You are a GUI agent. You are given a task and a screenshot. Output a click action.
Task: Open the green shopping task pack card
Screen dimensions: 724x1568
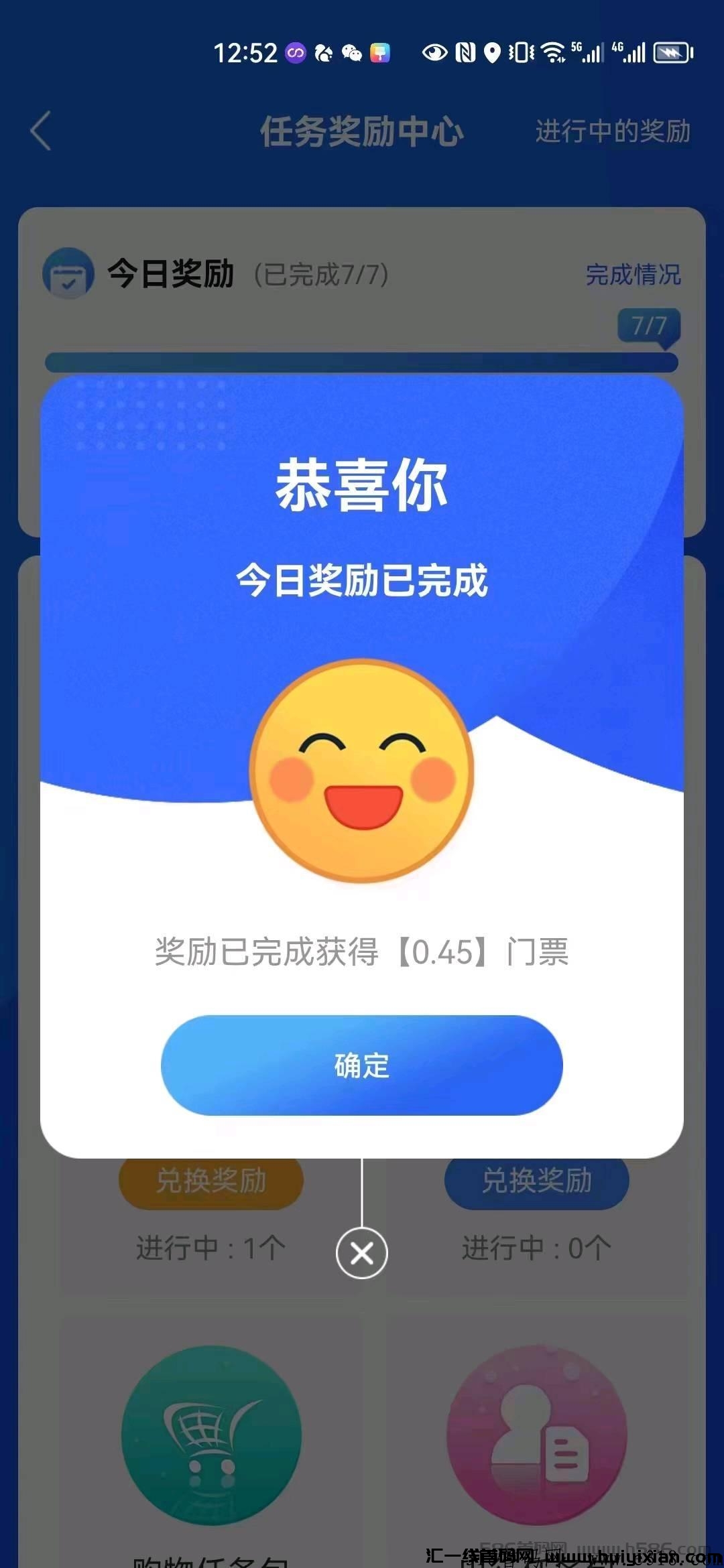click(210, 1435)
